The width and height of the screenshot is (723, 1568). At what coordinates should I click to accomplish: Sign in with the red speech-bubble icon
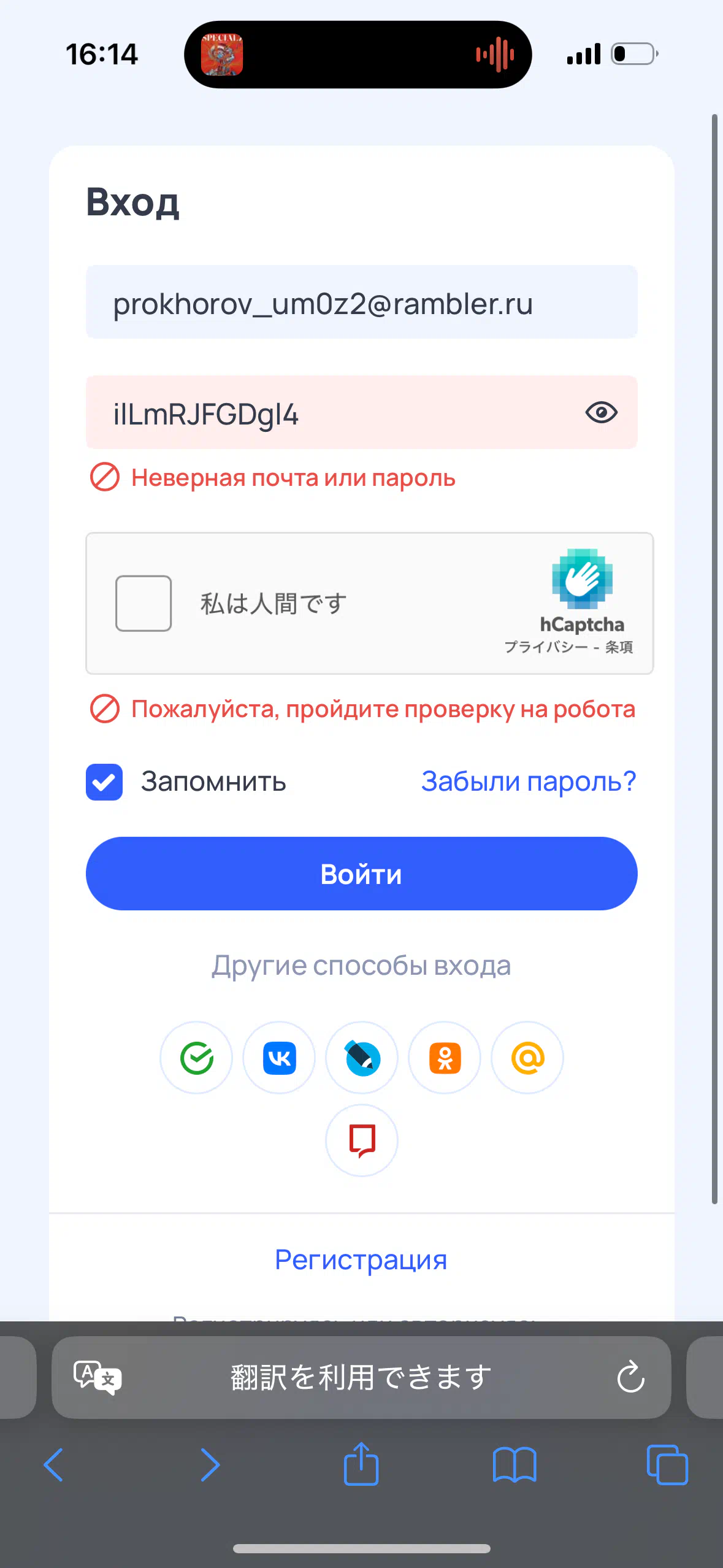pyautogui.click(x=362, y=1140)
